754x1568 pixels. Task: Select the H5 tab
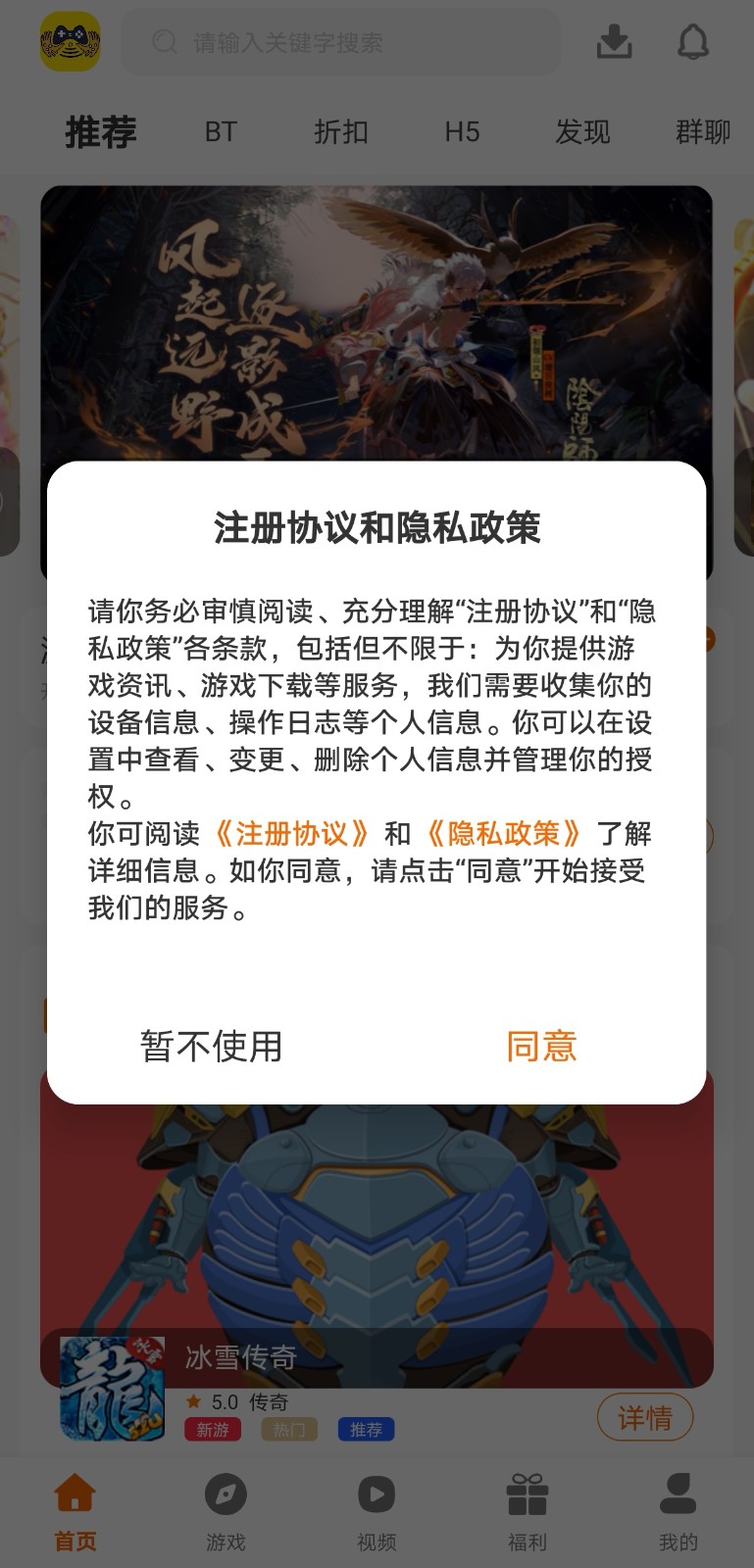(462, 132)
